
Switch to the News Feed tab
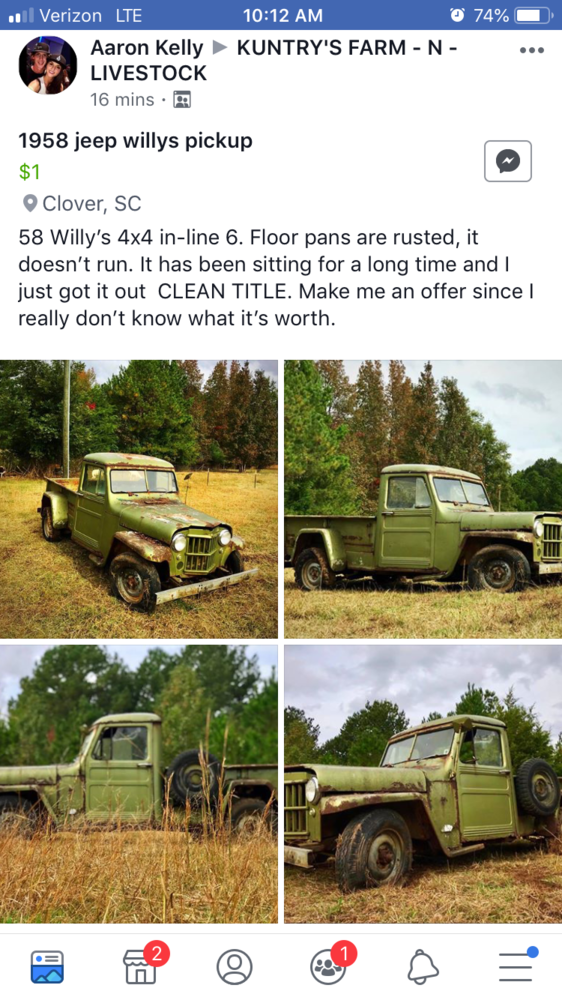47,967
